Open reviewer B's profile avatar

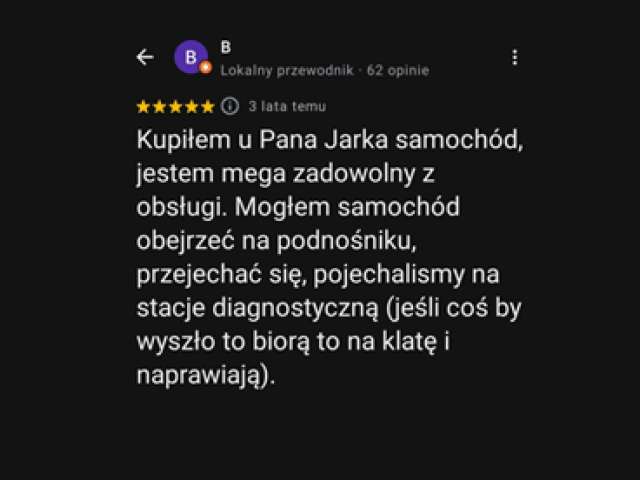(x=192, y=58)
